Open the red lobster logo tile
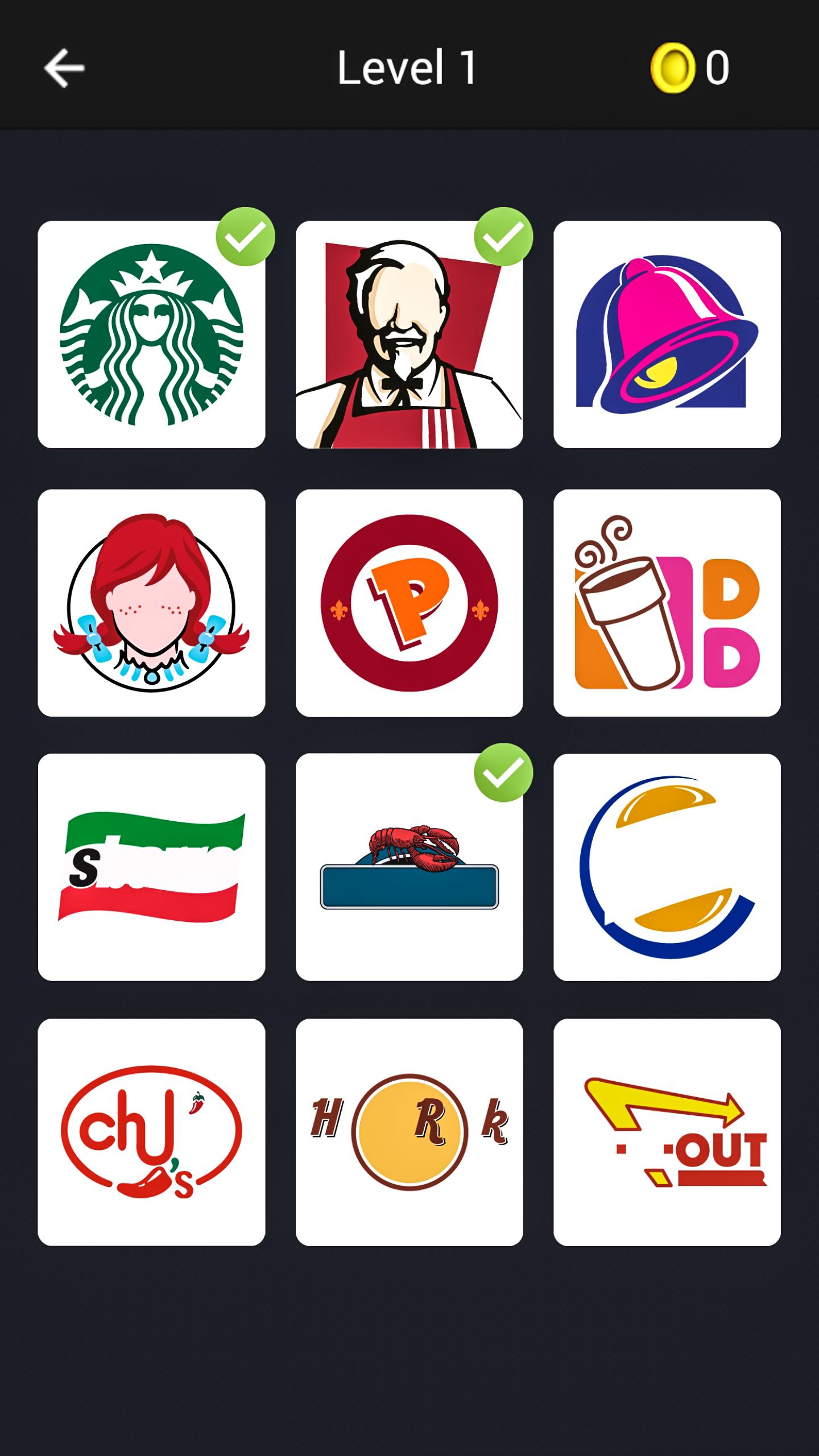819x1456 pixels. (409, 867)
